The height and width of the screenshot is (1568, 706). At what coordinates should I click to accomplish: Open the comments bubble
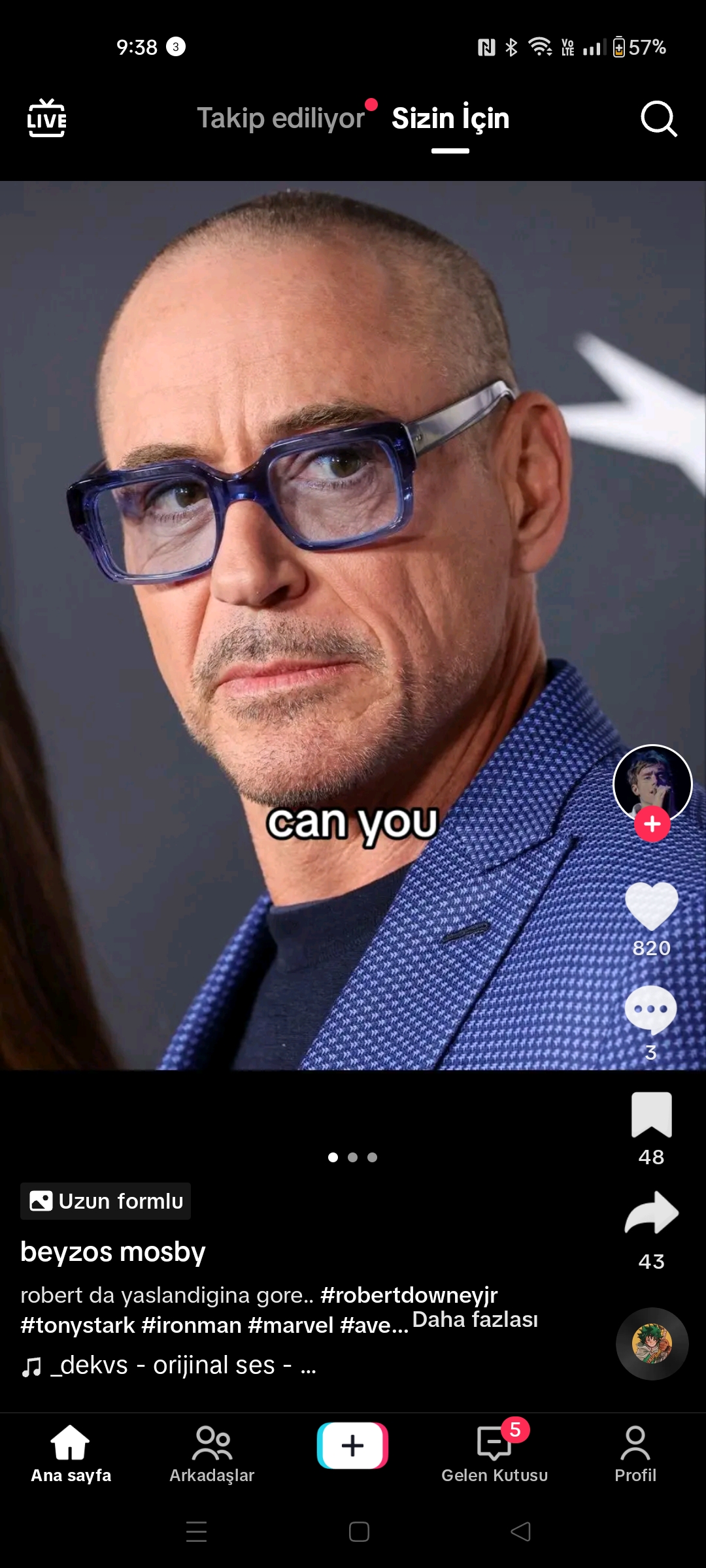651,1010
